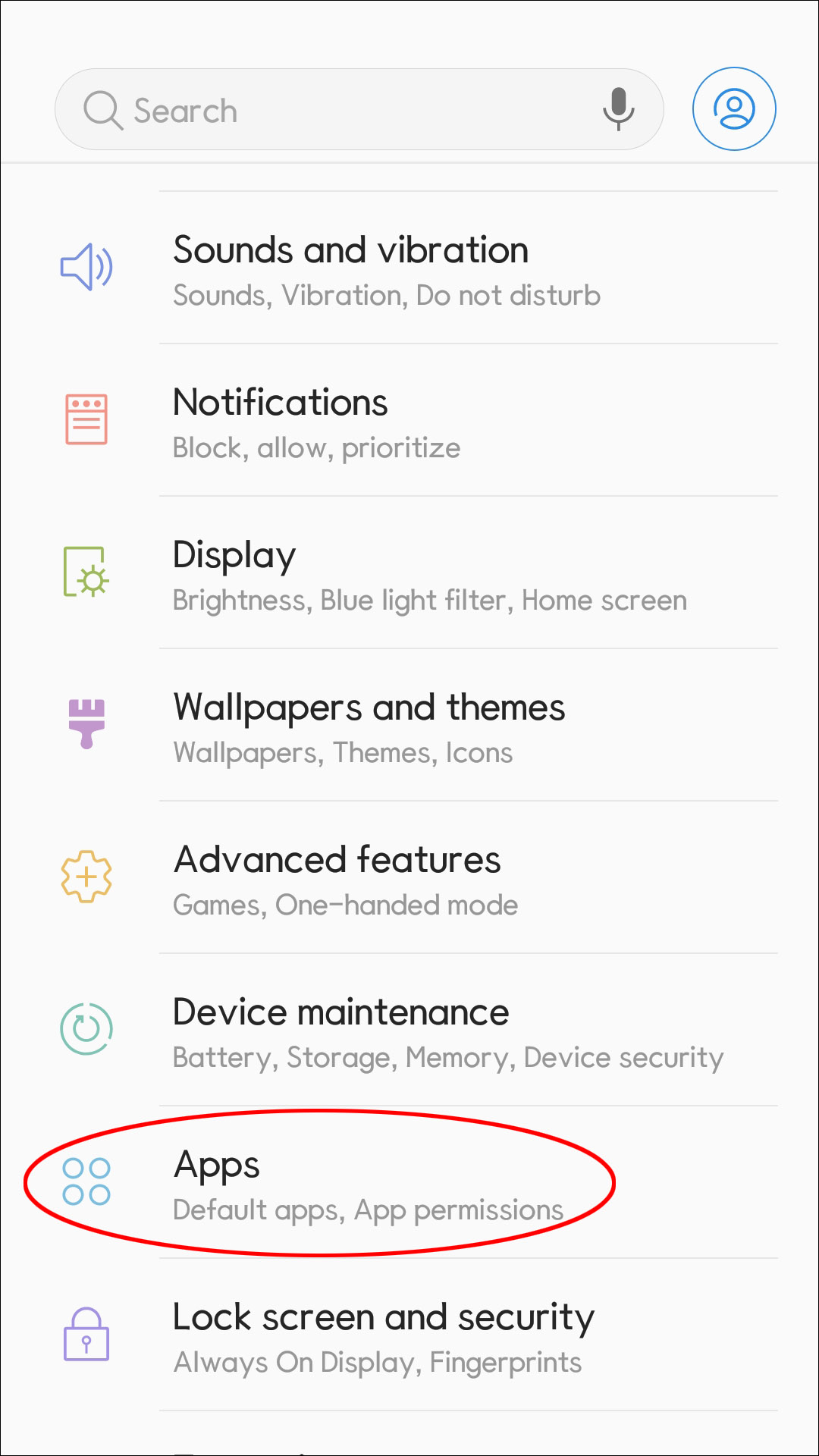Open Sounds and vibration settings
The height and width of the screenshot is (1456, 819).
pos(350,269)
